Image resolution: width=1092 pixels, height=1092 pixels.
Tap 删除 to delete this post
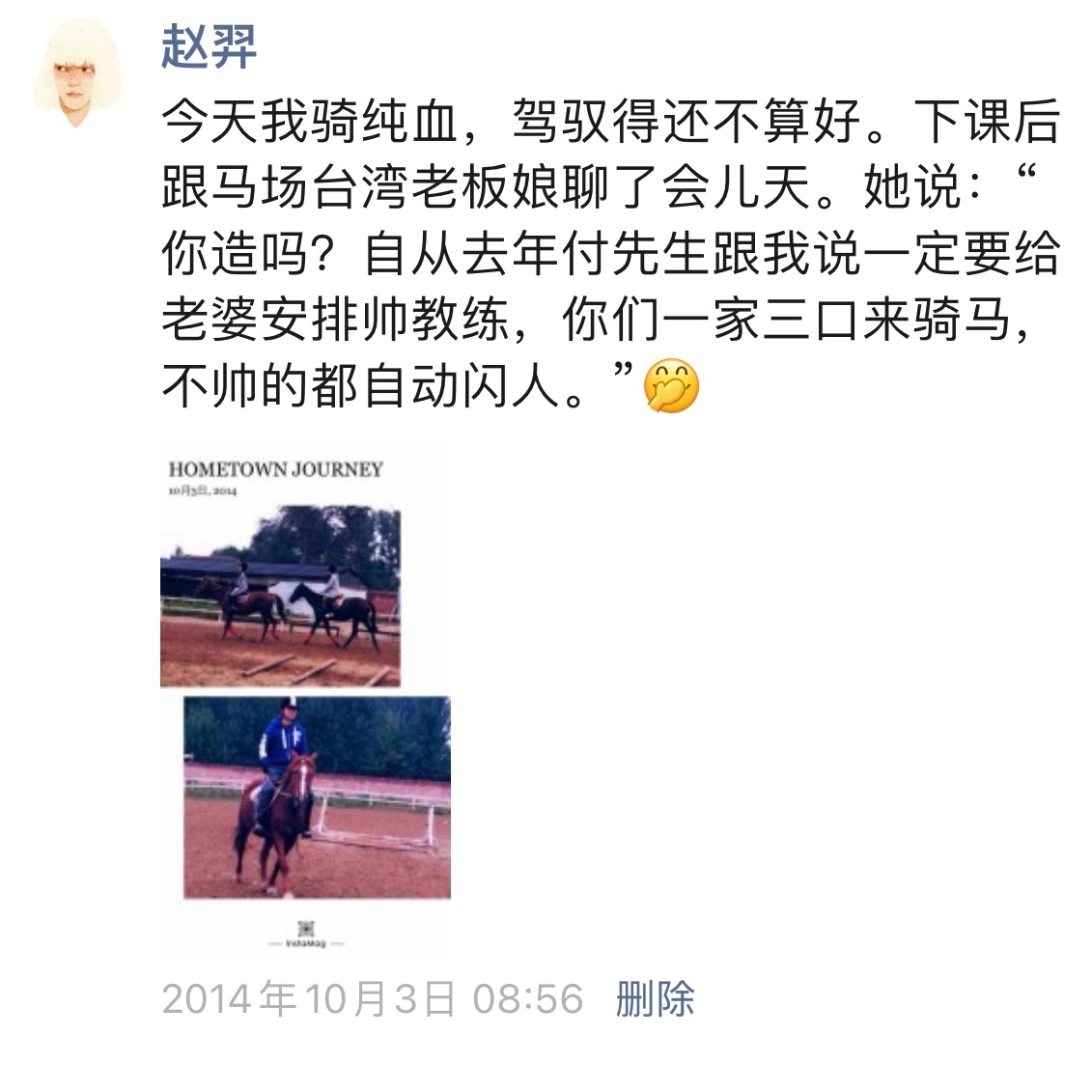655,998
